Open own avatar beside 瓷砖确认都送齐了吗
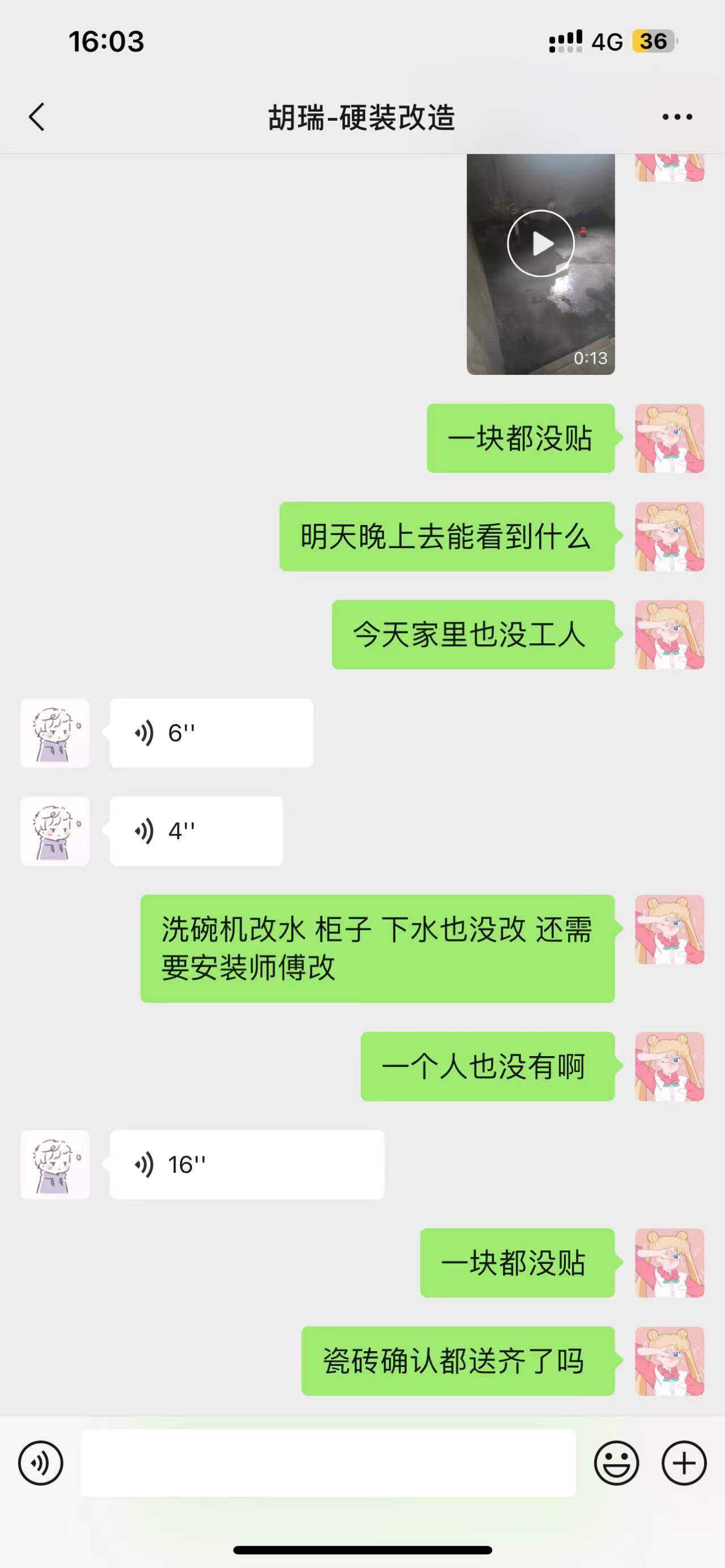The width and height of the screenshot is (725, 1568). (669, 1361)
